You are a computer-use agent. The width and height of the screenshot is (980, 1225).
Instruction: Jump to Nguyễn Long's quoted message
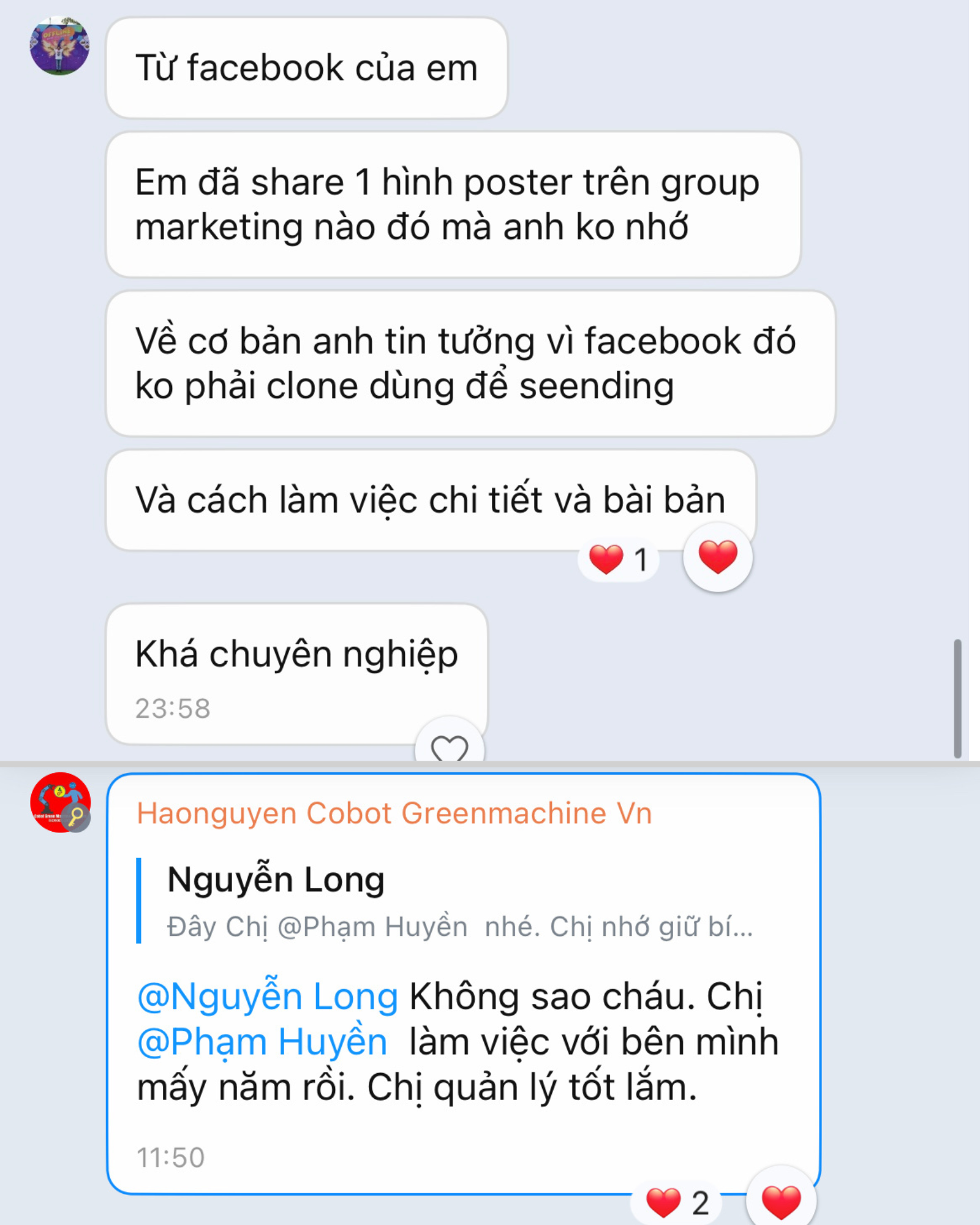click(x=459, y=901)
